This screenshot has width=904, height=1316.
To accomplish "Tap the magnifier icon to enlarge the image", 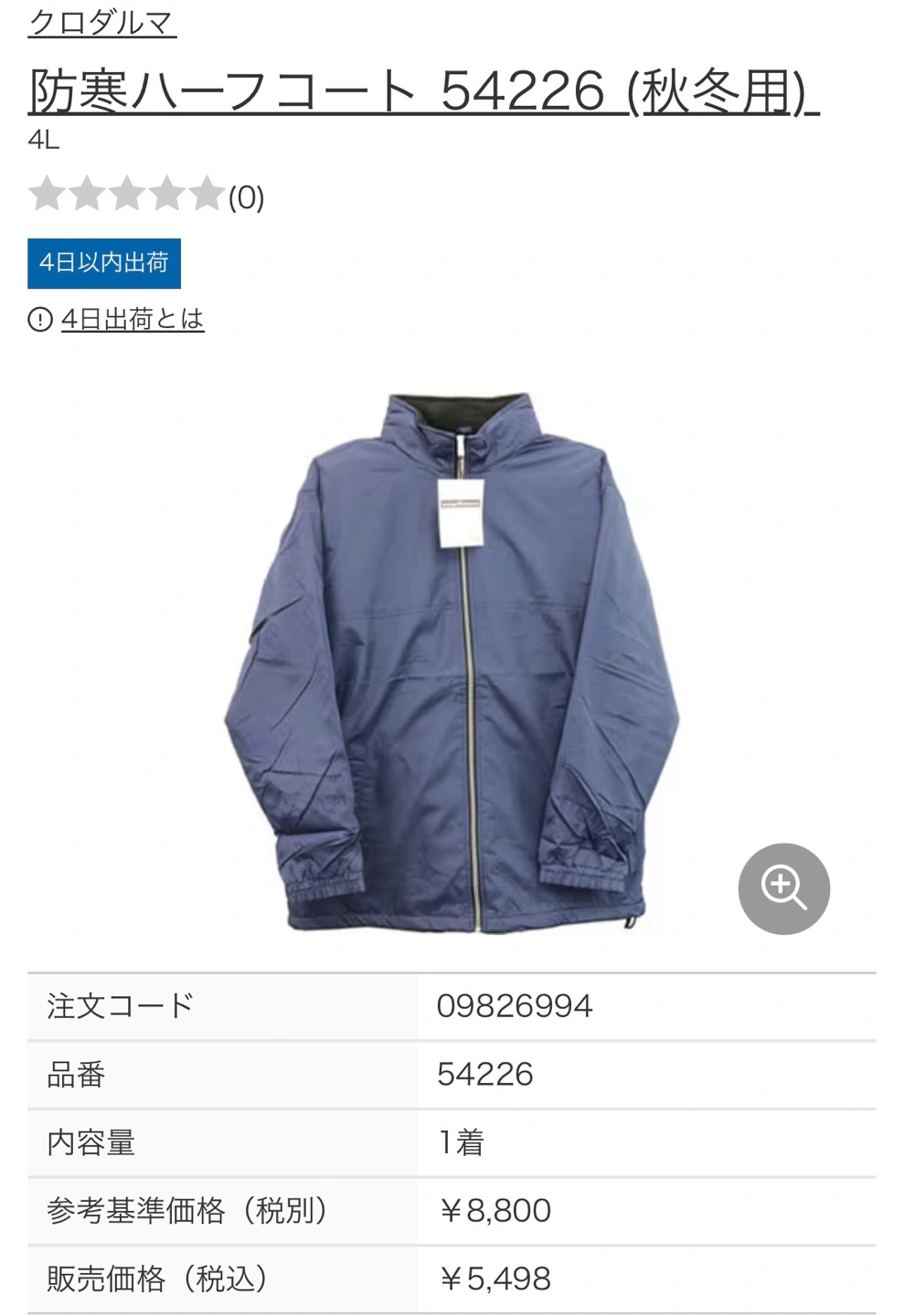I will (x=783, y=888).
